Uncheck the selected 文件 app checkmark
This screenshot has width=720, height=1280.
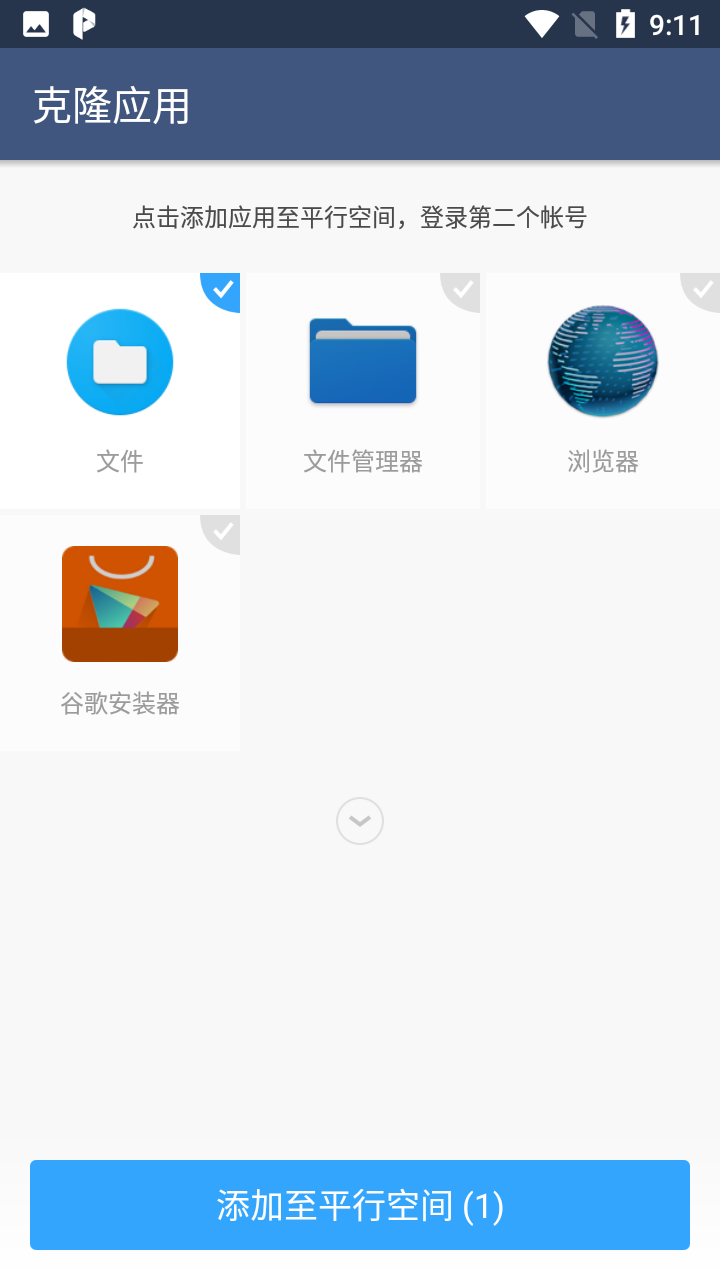click(x=222, y=292)
